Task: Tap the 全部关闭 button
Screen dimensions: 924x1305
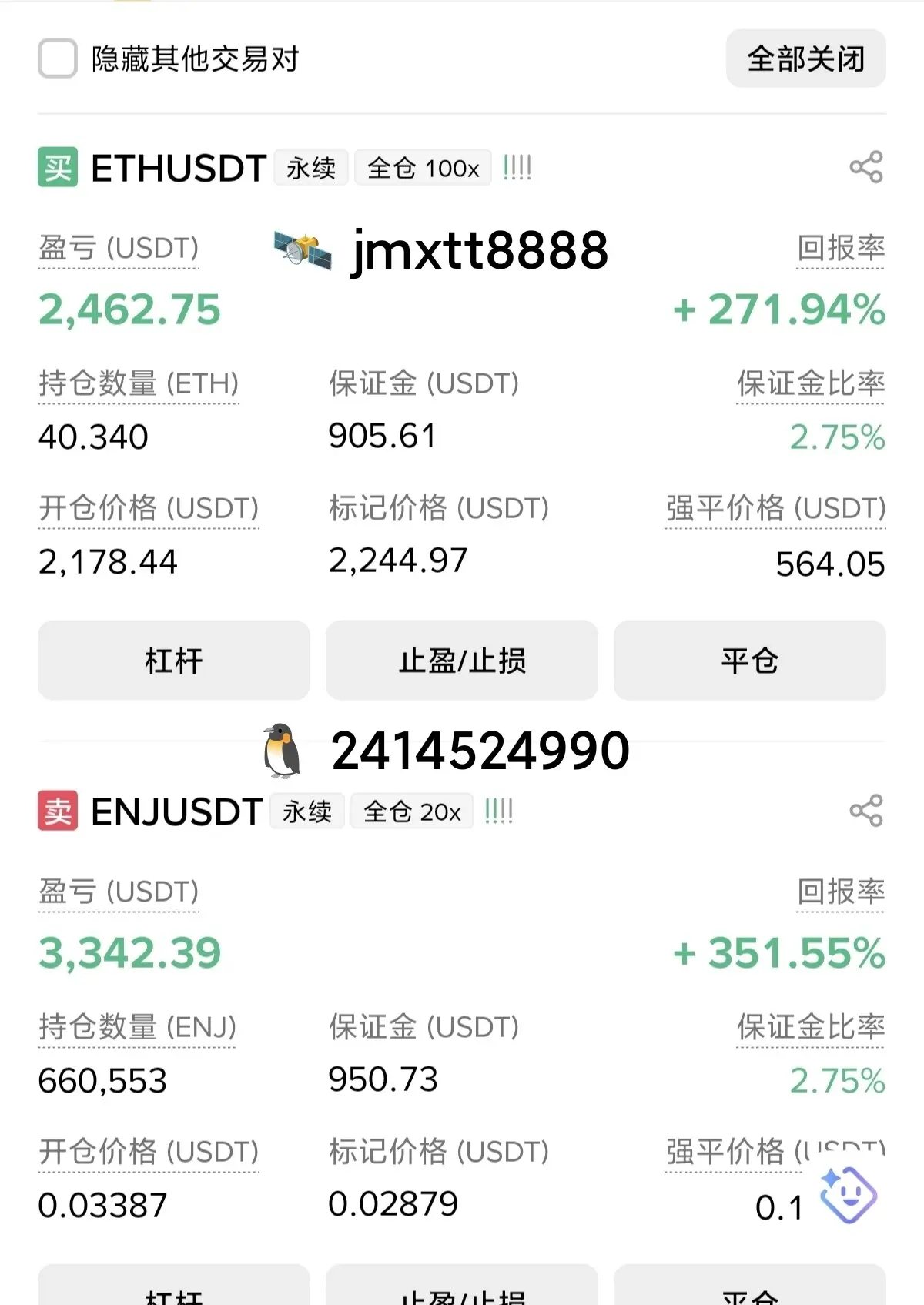Action: click(805, 59)
